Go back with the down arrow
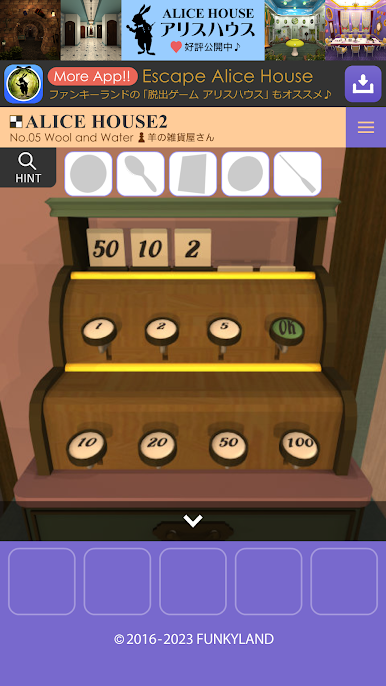386x686 pixels. [x=193, y=521]
